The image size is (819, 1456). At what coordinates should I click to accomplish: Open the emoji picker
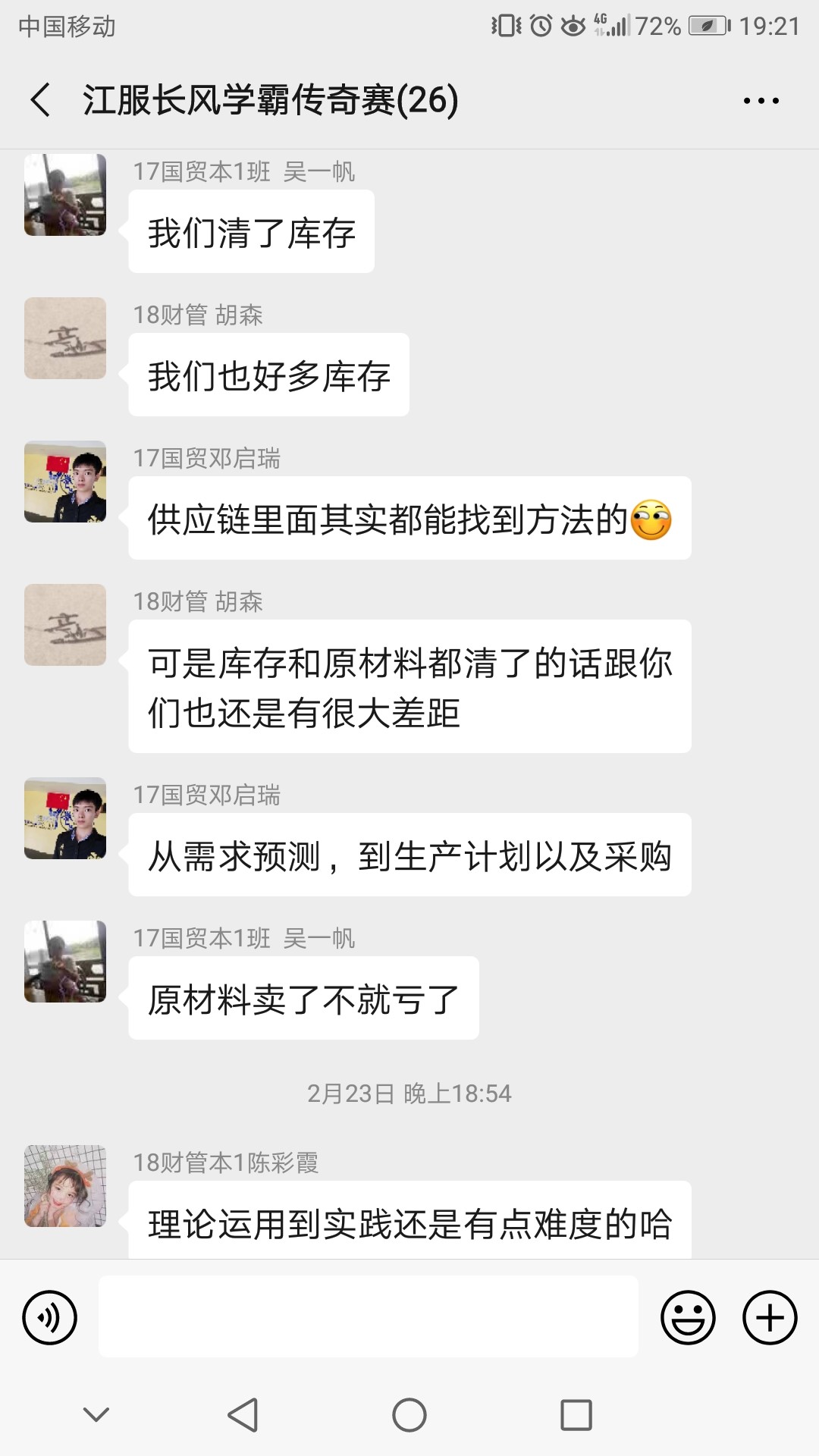tap(688, 1317)
